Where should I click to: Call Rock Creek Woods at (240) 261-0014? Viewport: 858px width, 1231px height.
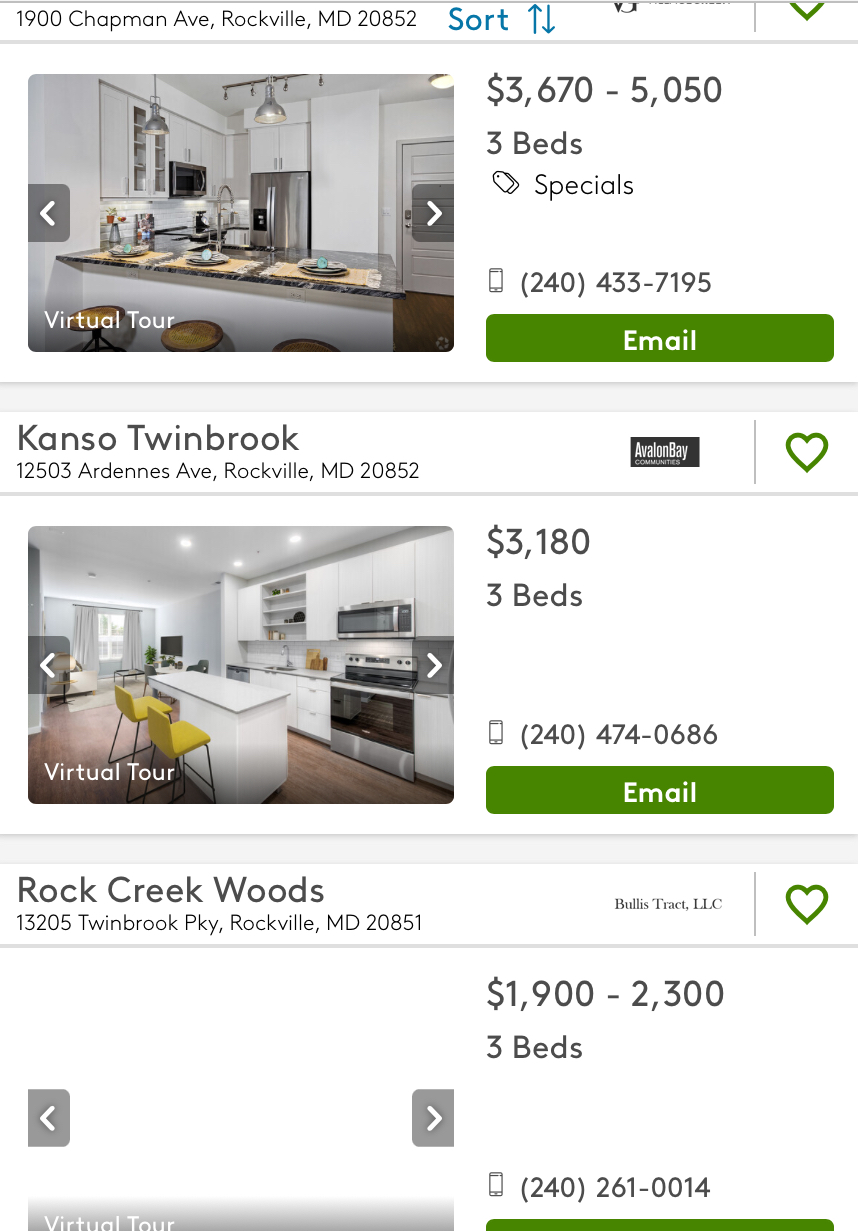click(x=615, y=1187)
